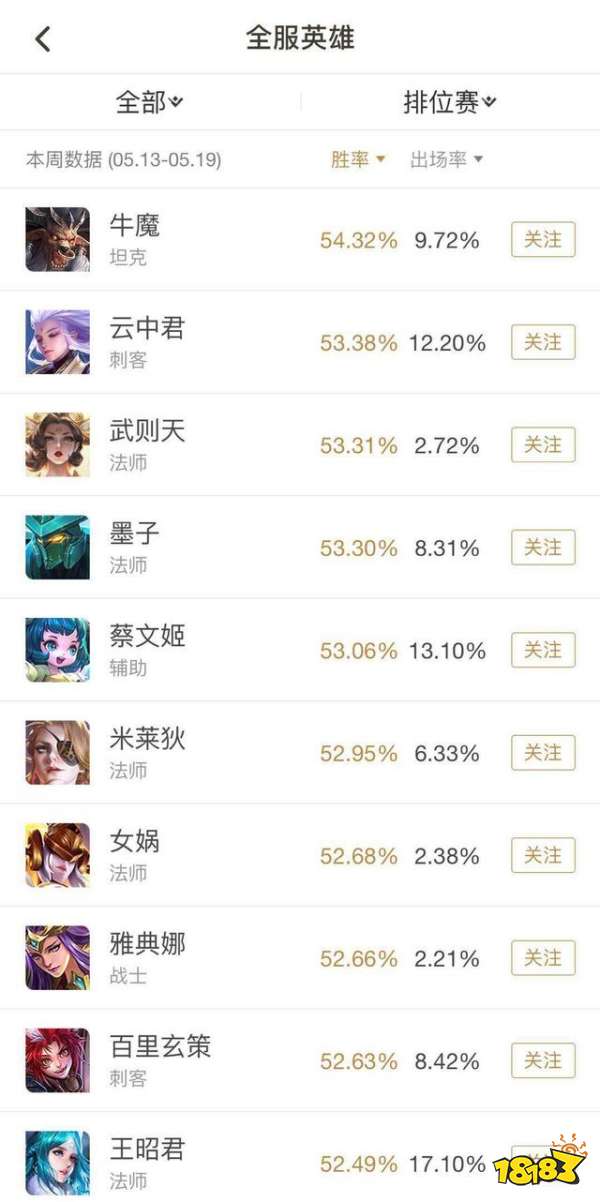Follow 米莱狄 with the 关注 button
Screen dimensions: 600x1202
pos(543,753)
